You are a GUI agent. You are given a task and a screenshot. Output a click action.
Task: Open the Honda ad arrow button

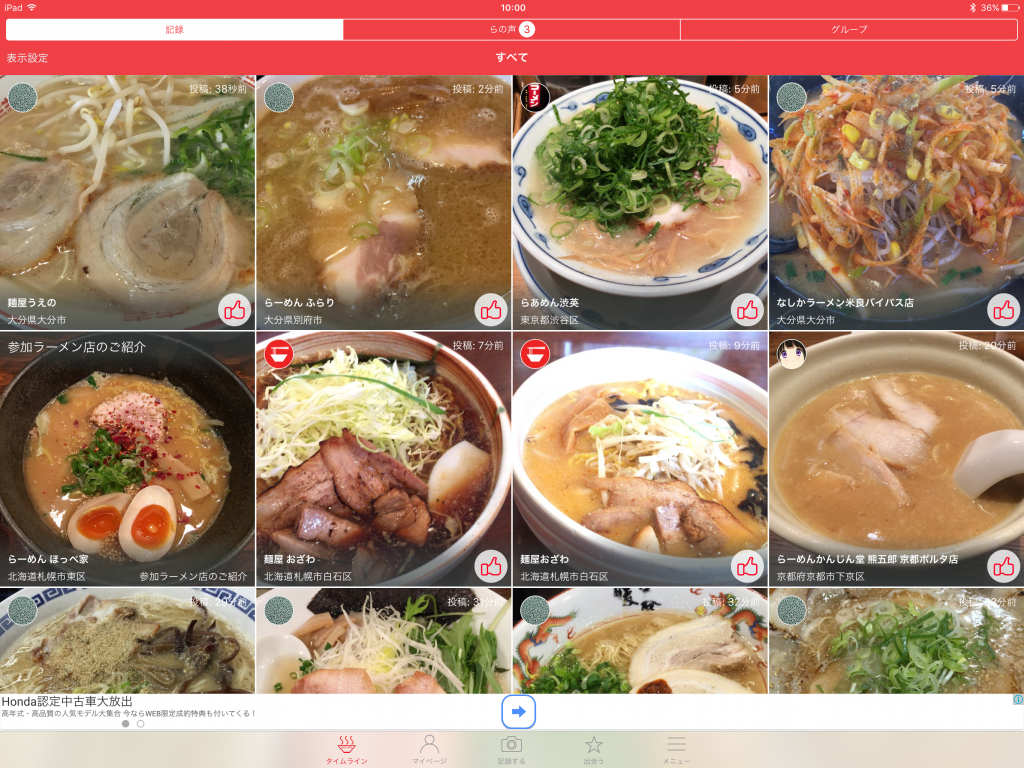[x=519, y=711]
